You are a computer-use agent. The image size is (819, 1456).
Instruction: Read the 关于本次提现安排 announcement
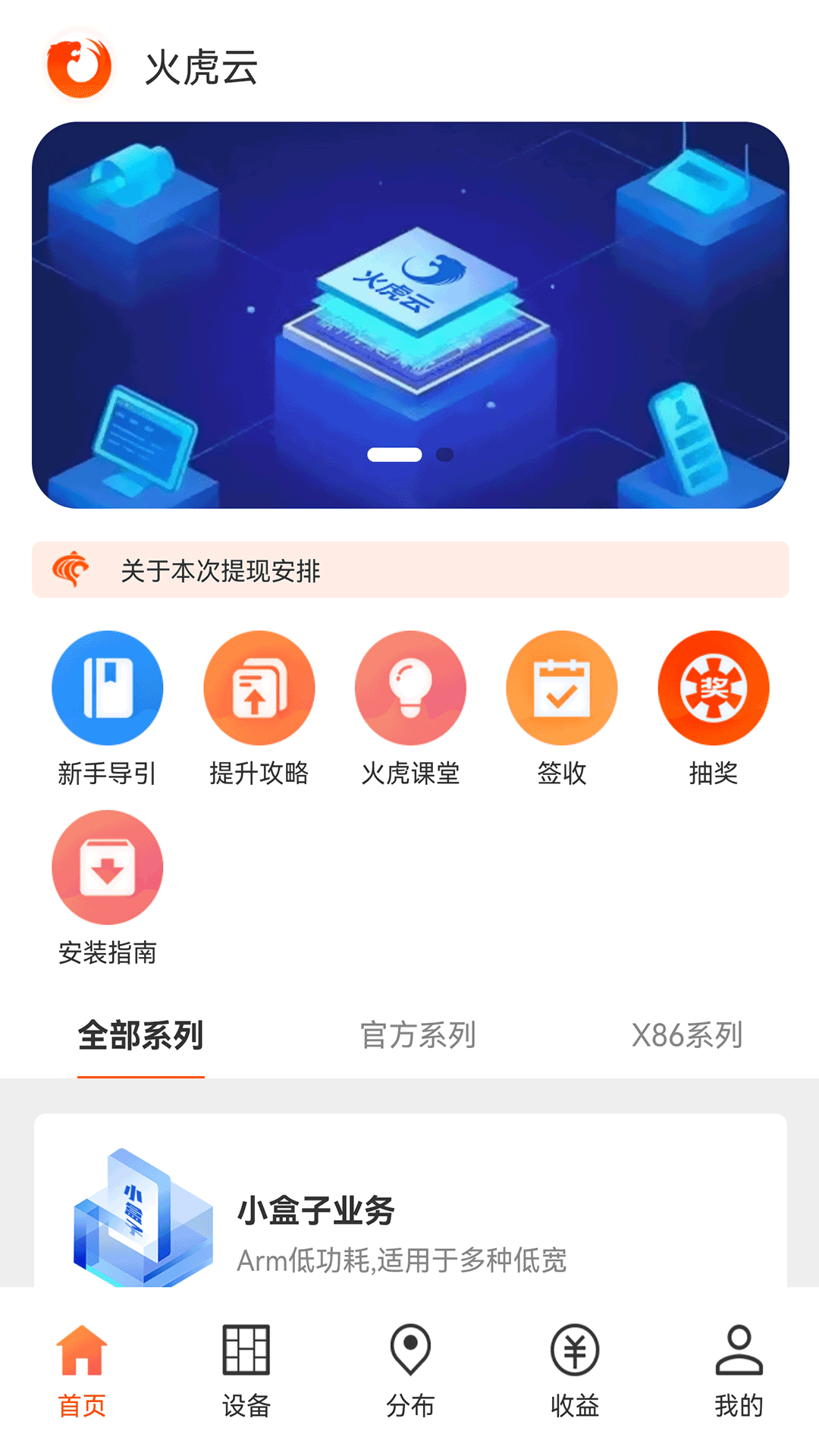coord(409,570)
